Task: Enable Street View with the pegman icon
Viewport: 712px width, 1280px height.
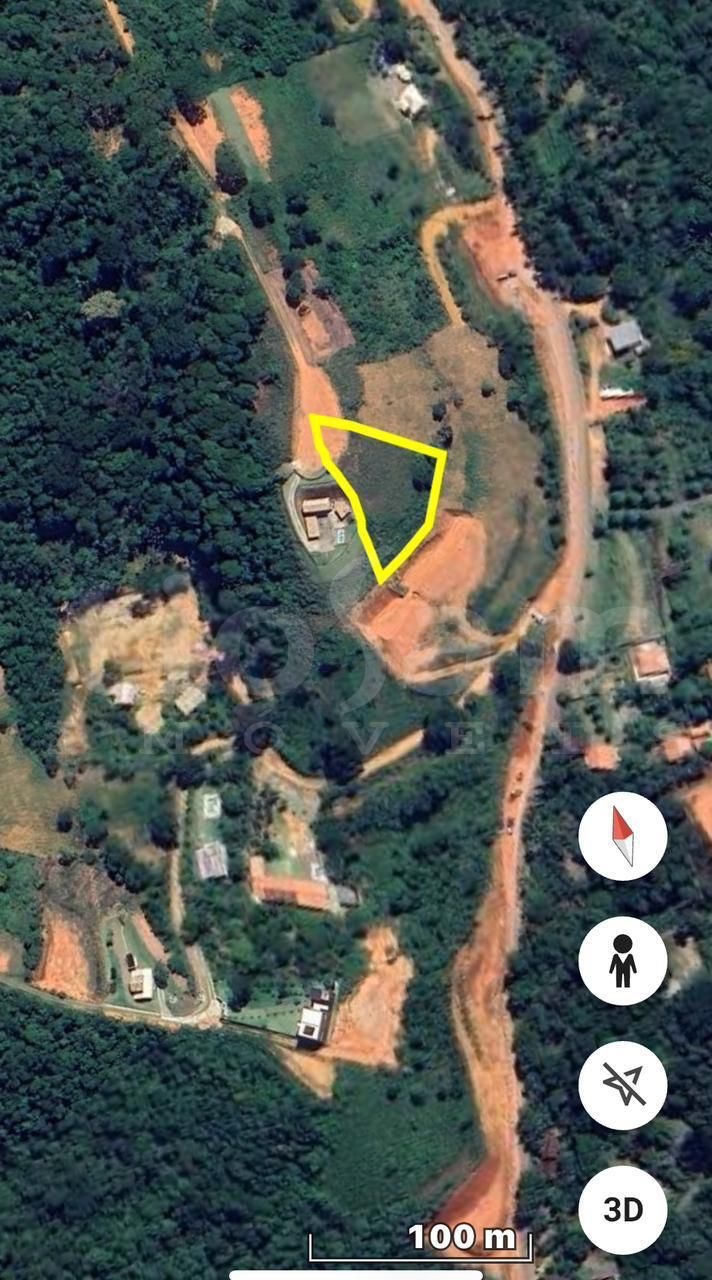Action: (622, 961)
